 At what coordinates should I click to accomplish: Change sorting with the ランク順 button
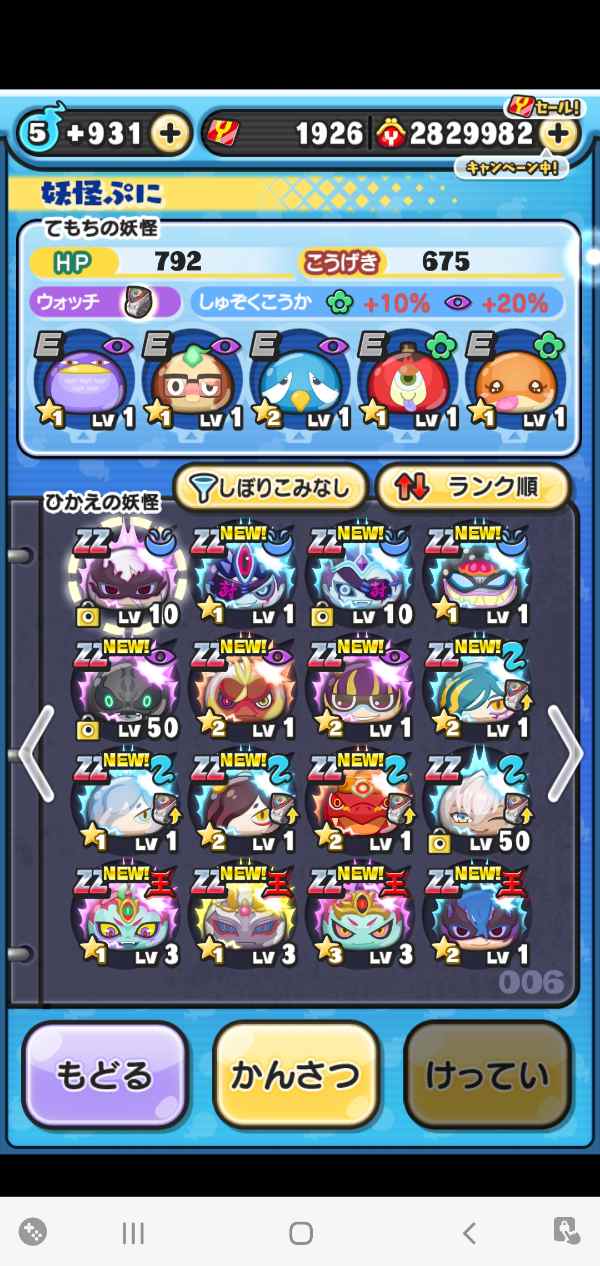pos(472,487)
